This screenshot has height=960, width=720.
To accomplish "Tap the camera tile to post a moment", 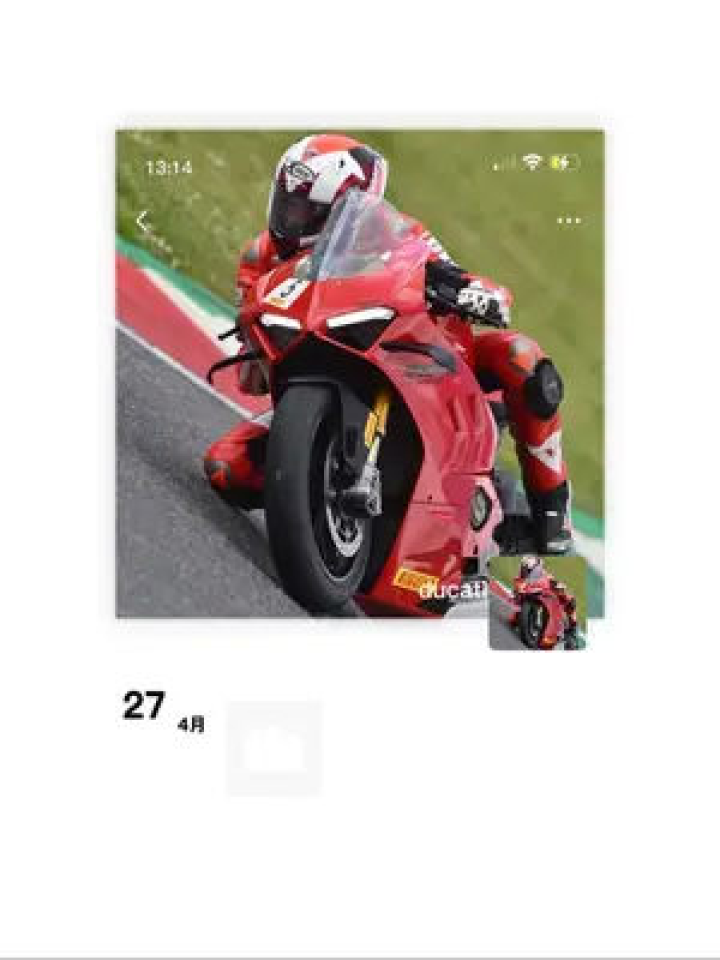I will coord(274,748).
